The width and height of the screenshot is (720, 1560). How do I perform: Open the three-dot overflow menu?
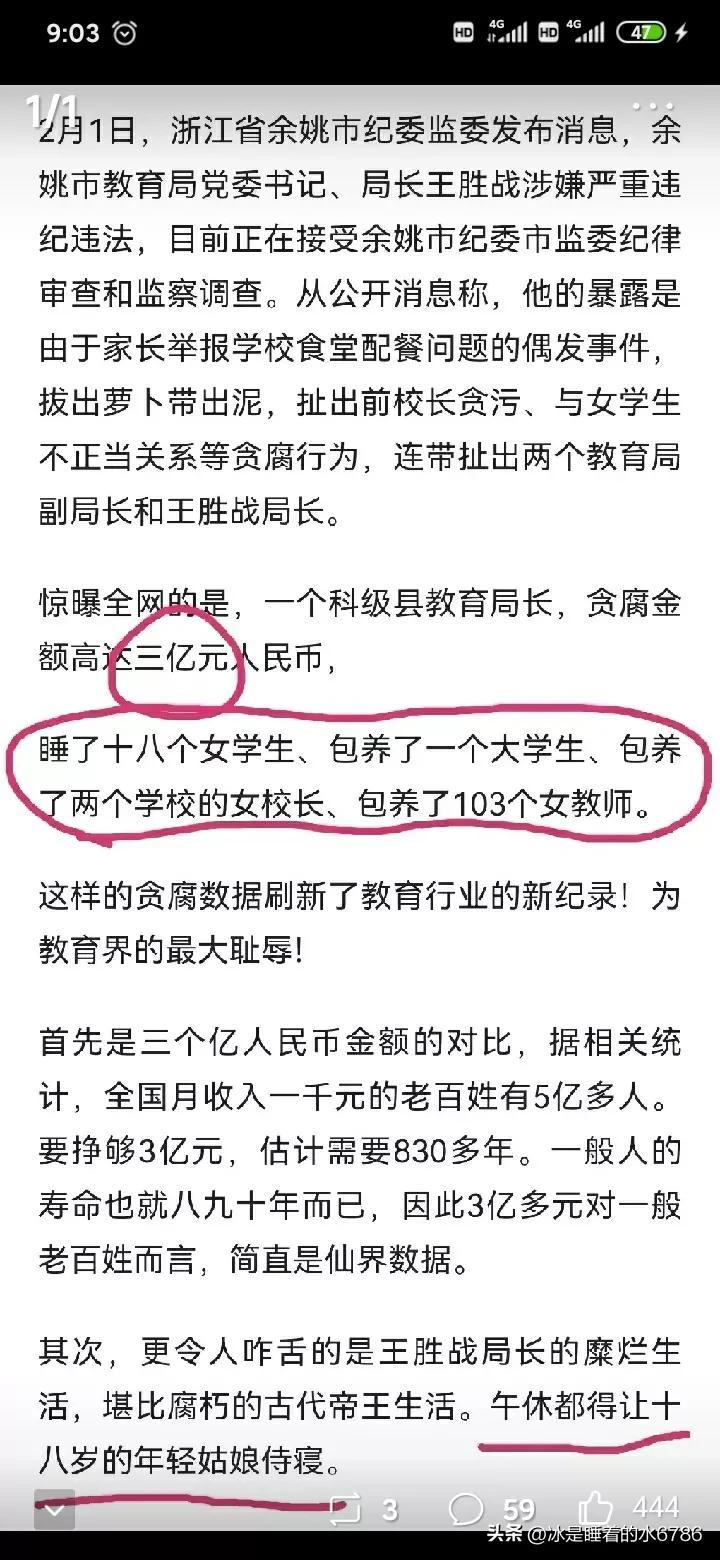pos(655,106)
